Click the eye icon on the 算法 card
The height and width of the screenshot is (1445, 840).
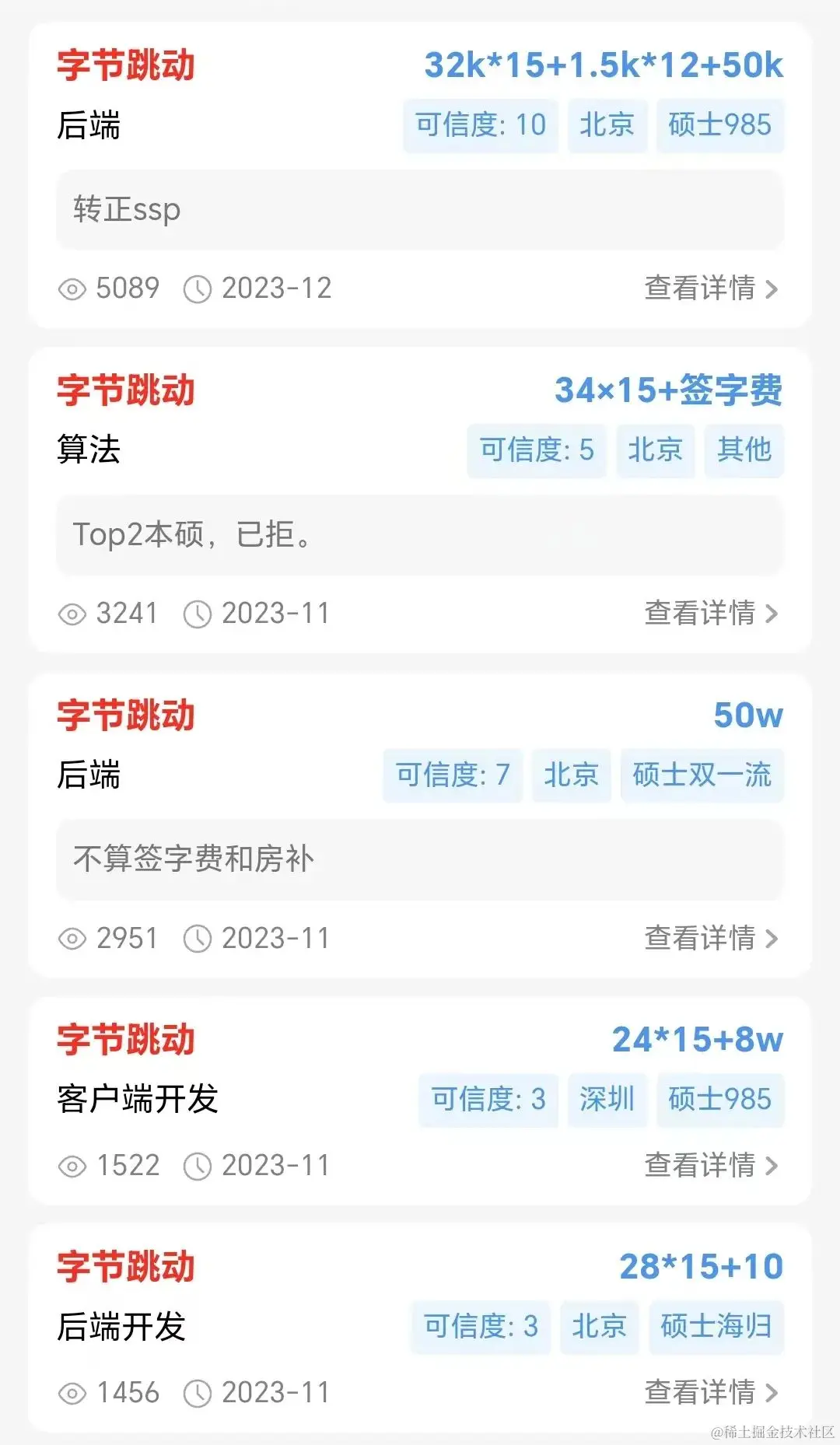tap(74, 614)
